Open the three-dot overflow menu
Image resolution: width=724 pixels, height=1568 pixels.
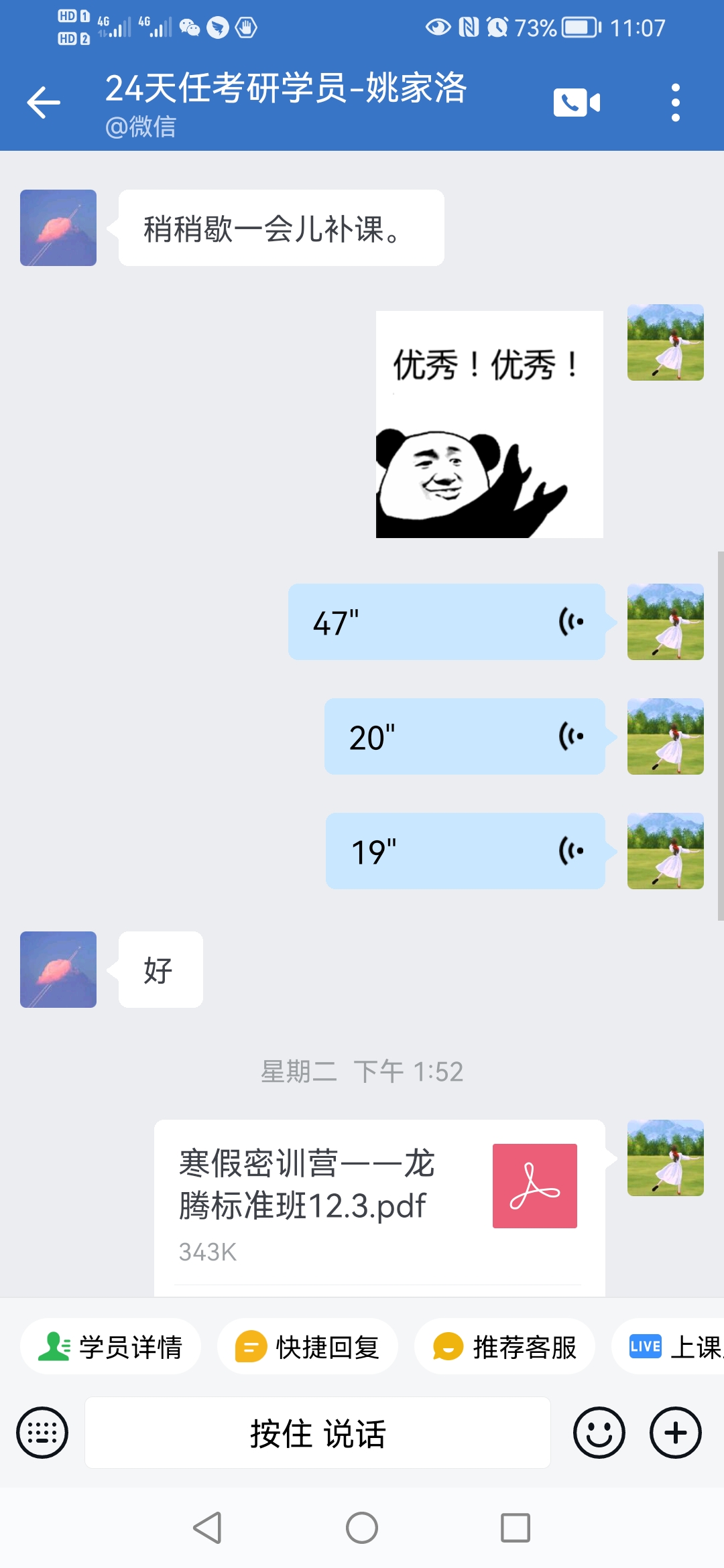676,103
